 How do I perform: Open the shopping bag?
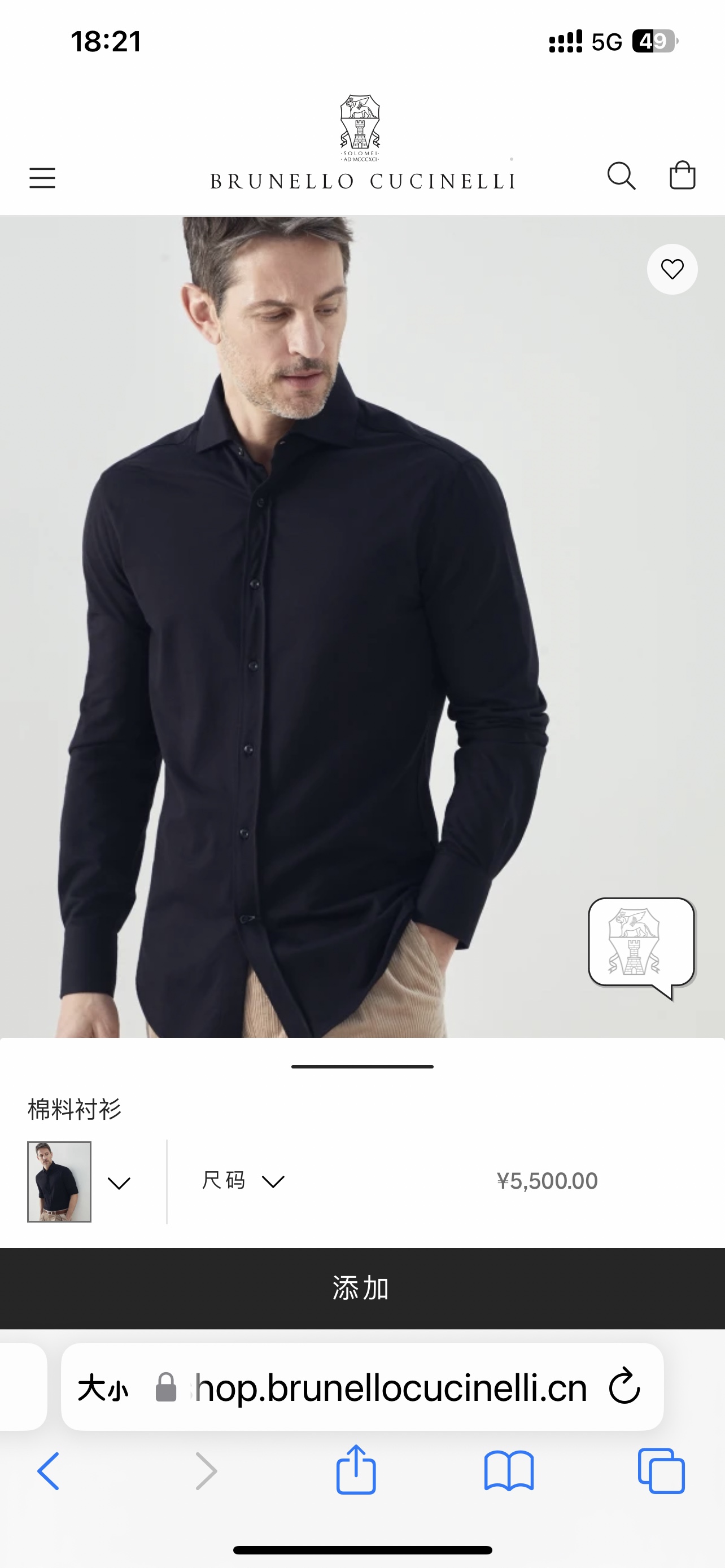[x=682, y=176]
